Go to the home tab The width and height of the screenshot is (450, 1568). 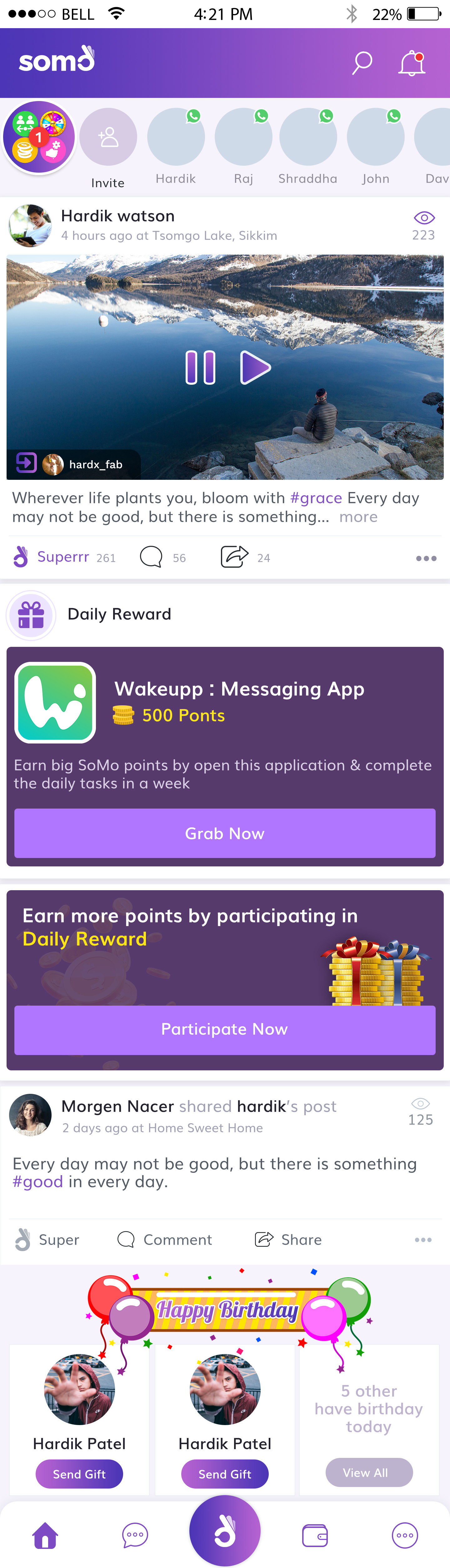46,1535
